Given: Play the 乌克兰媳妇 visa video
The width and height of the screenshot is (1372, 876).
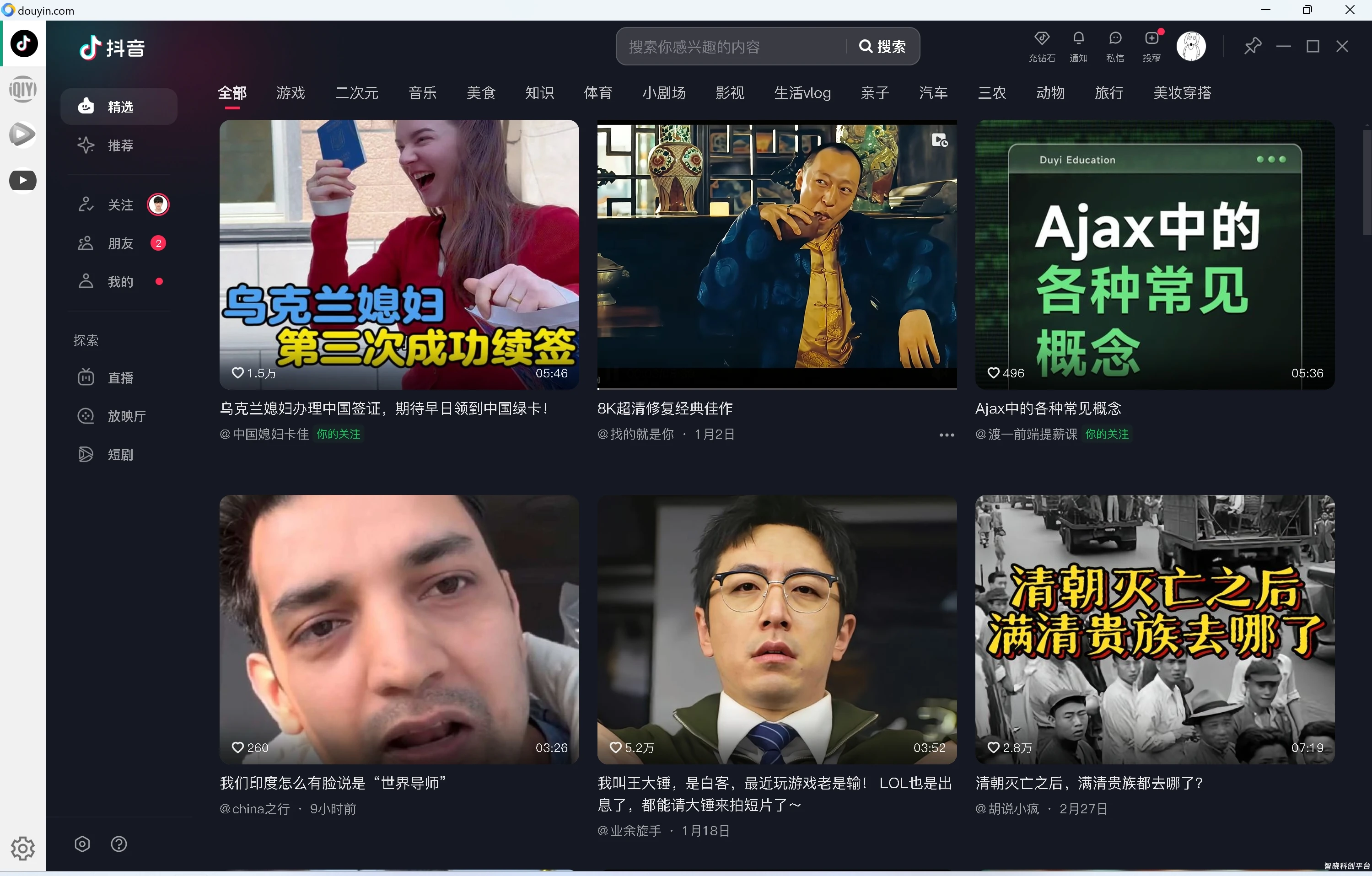Looking at the screenshot, I should (399, 255).
